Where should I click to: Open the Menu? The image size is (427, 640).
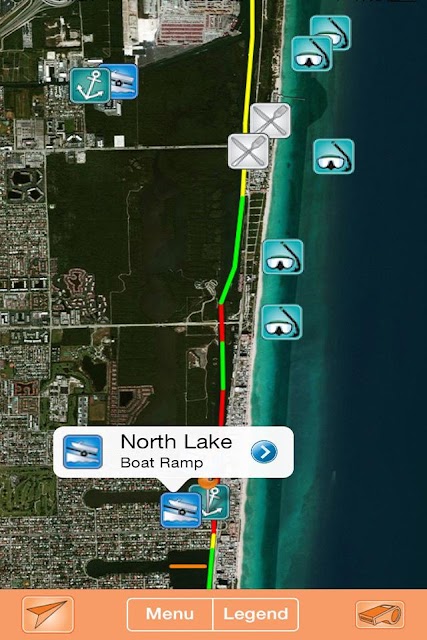[170, 614]
